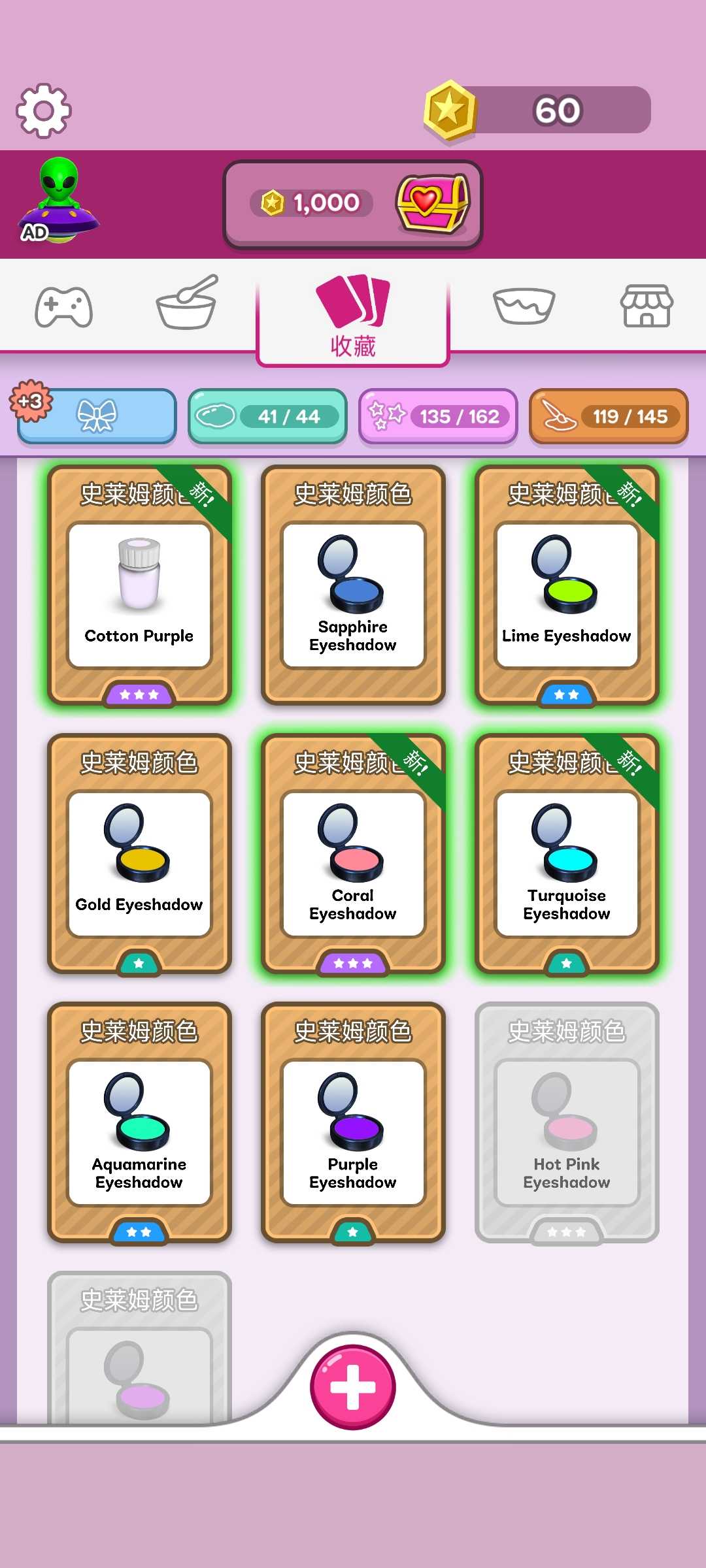The height and width of the screenshot is (1568, 706).
Task: Switch to the game controller tab
Action: pyautogui.click(x=63, y=306)
